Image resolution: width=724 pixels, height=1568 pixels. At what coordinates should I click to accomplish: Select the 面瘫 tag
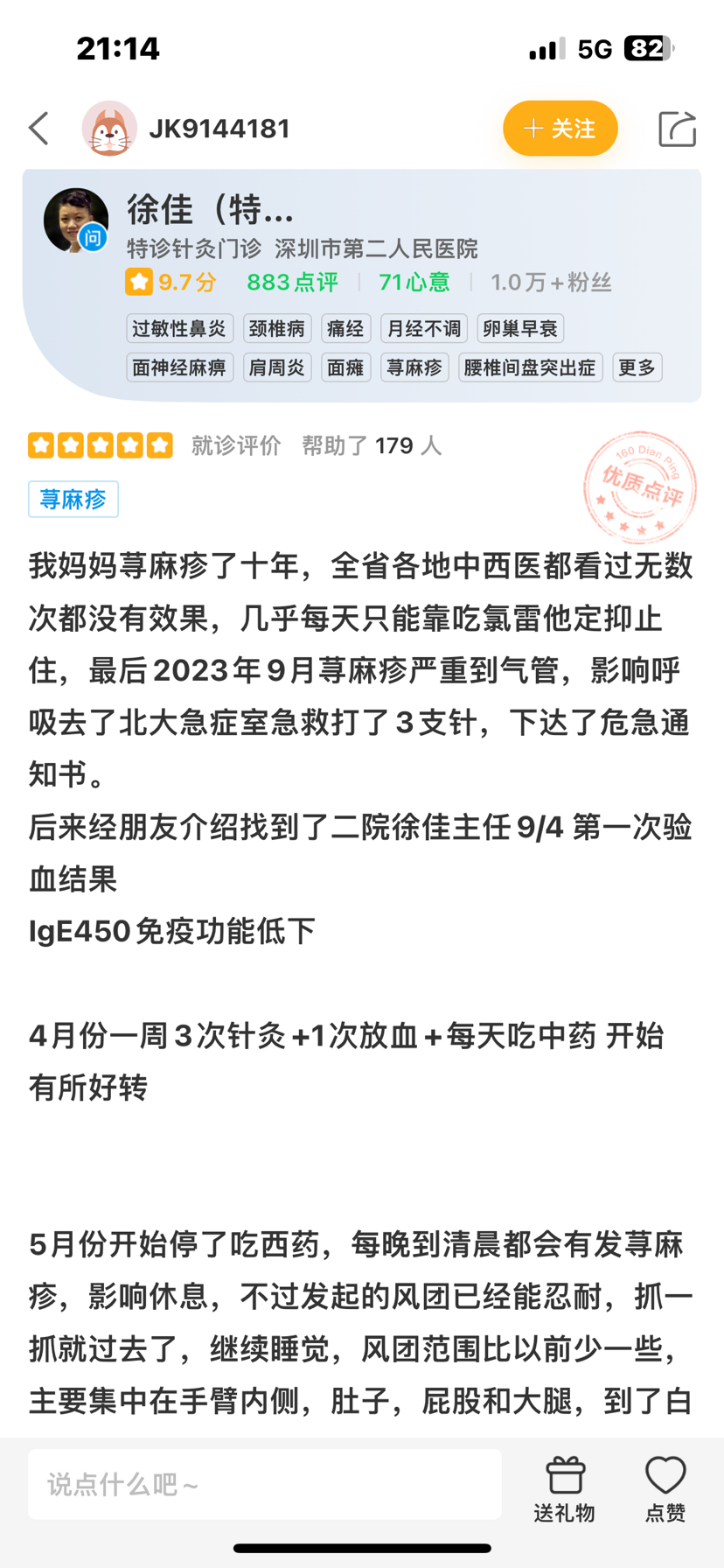(x=345, y=367)
